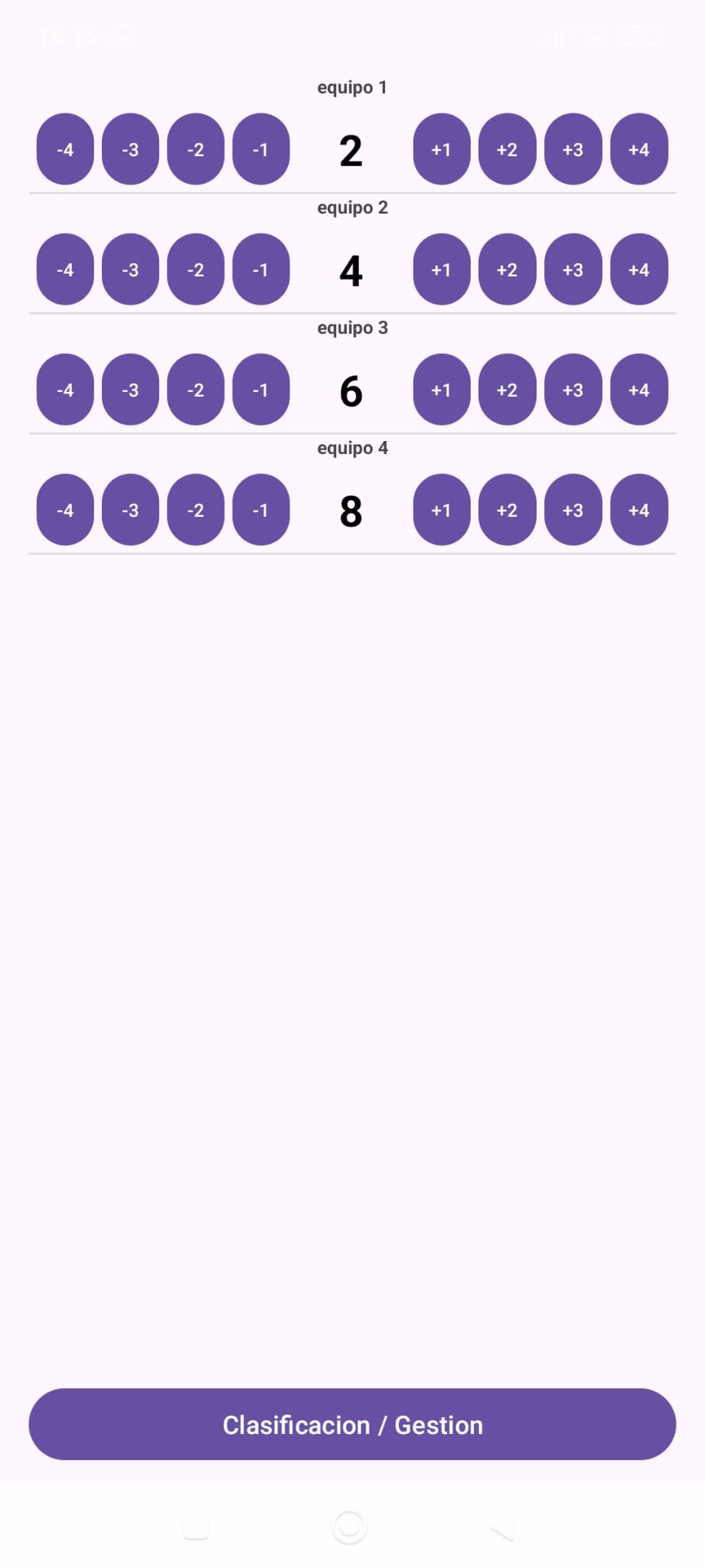
Task: Subtract 3 from equipo 2 score
Action: pos(130,269)
